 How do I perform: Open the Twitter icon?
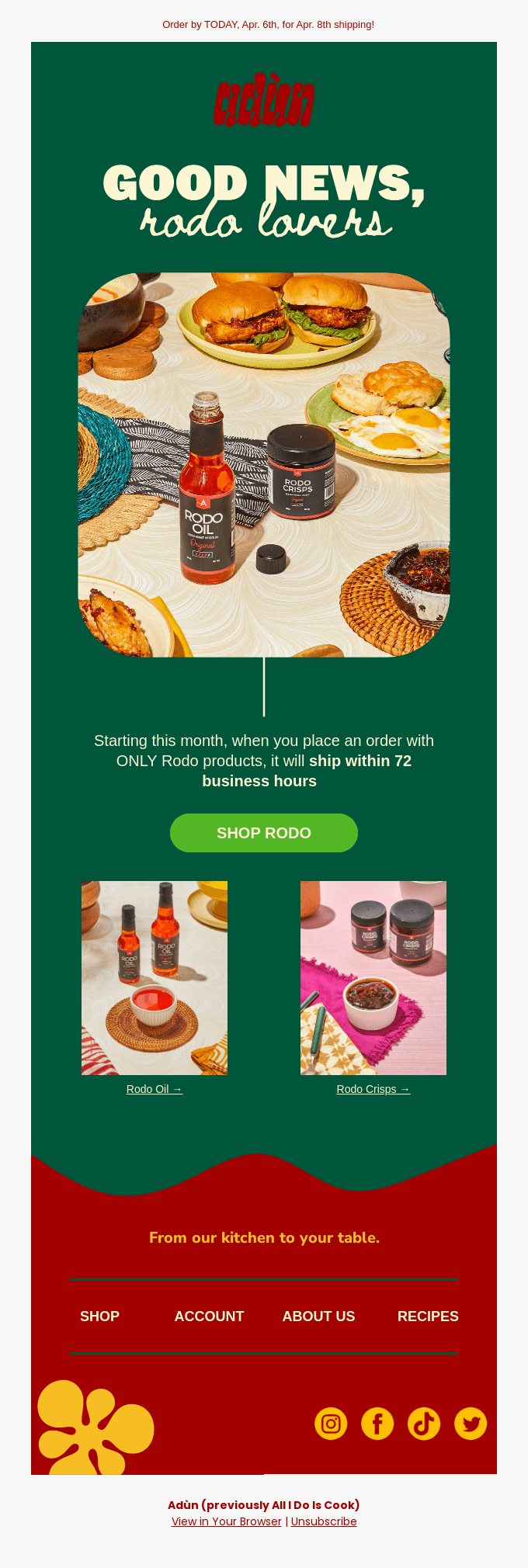[471, 1424]
